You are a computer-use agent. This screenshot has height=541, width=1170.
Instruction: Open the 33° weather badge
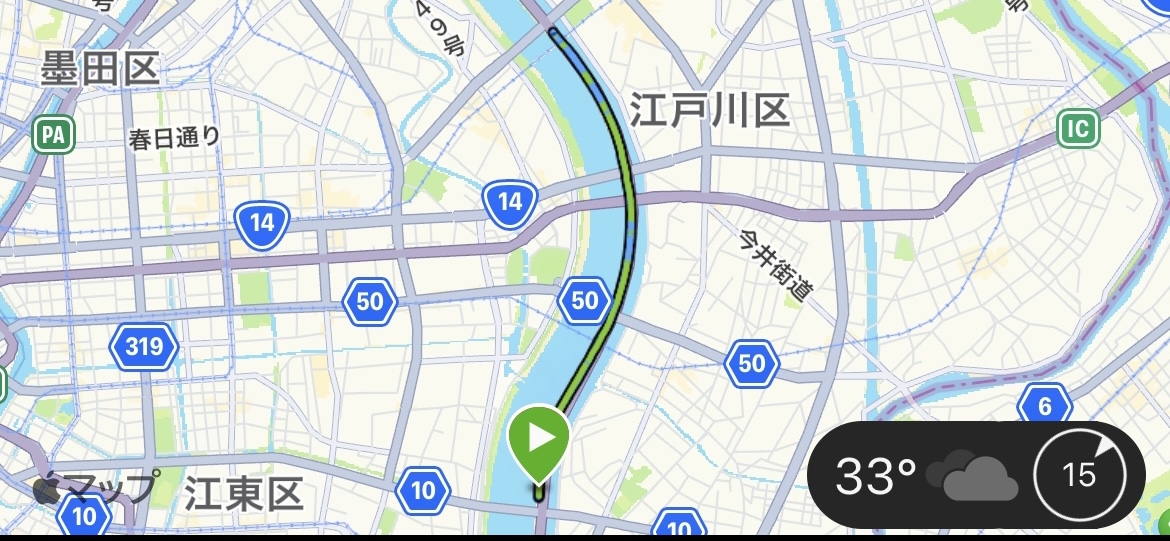925,475
